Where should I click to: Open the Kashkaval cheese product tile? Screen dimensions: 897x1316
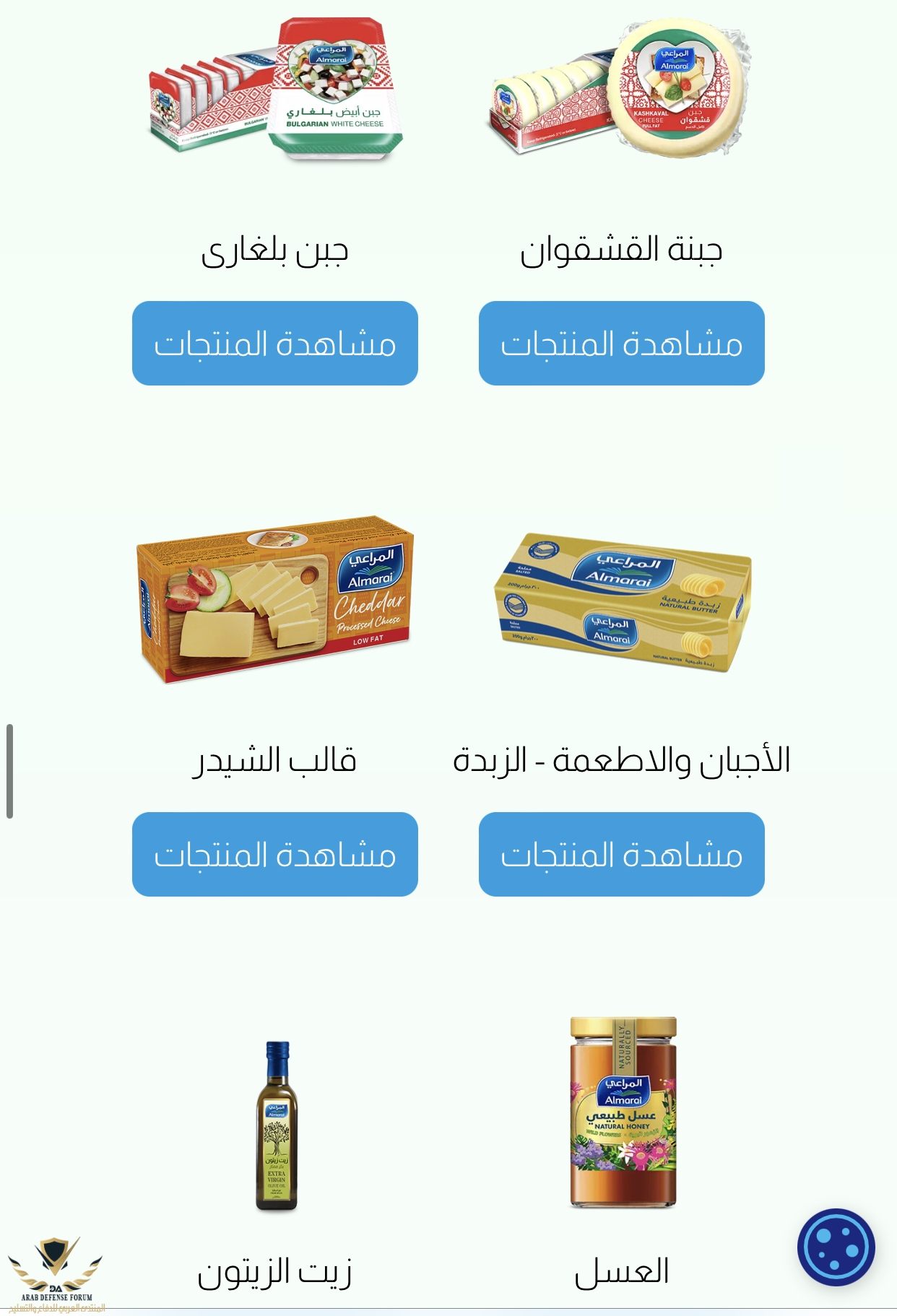620,90
